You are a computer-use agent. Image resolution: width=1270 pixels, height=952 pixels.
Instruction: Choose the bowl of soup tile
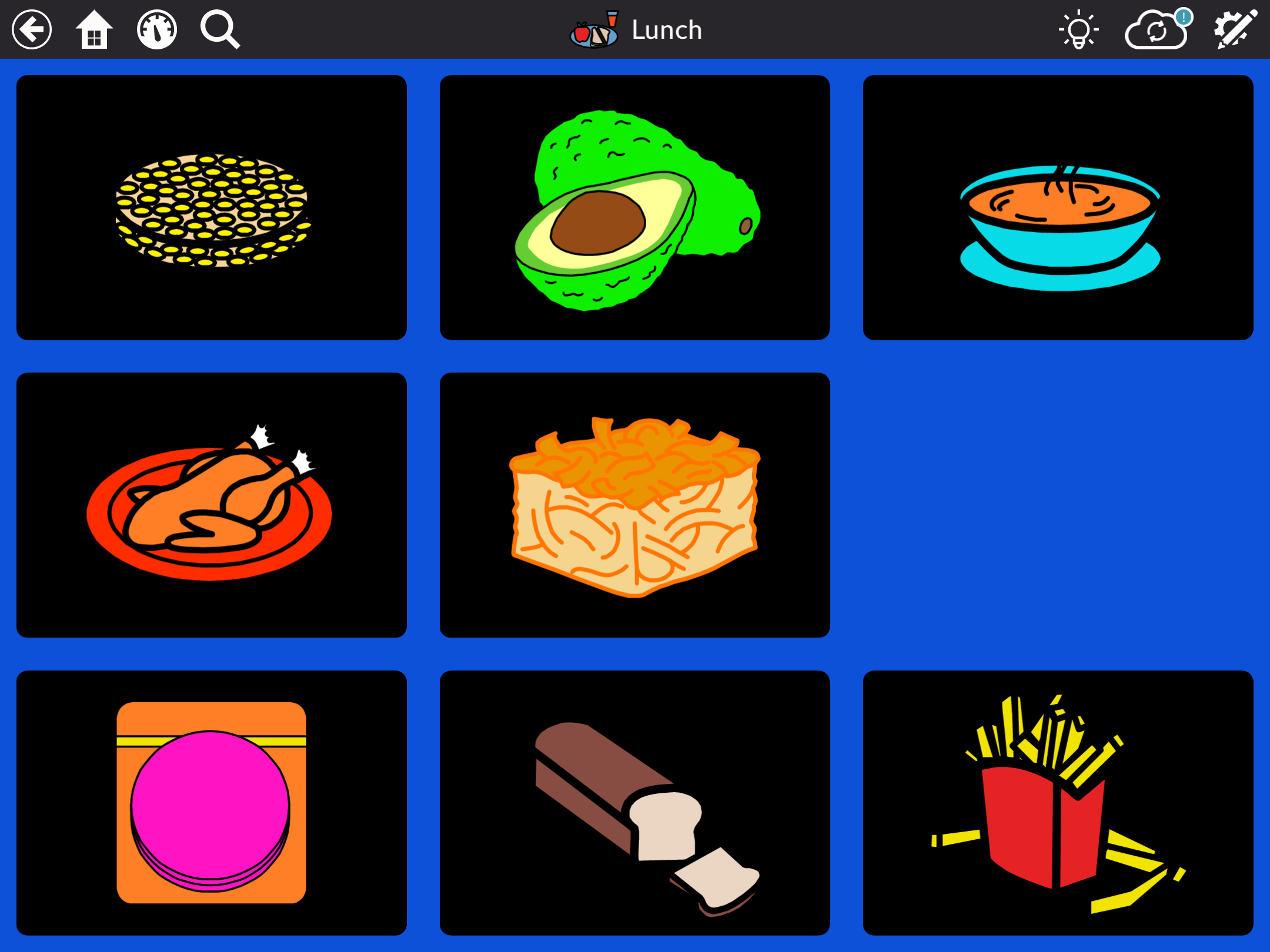click(x=1058, y=207)
